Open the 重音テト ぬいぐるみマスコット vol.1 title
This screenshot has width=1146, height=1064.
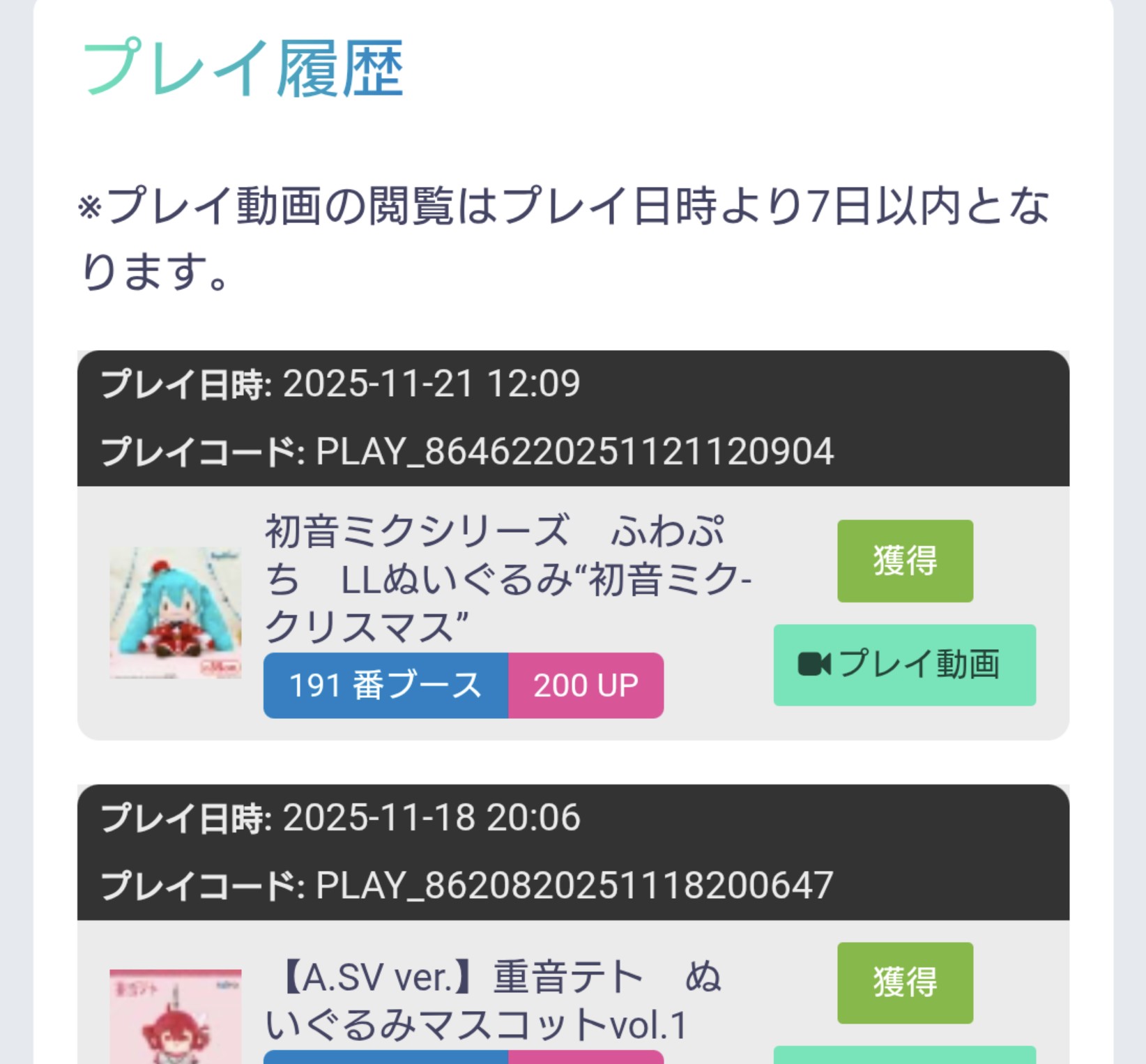pyautogui.click(x=492, y=1001)
